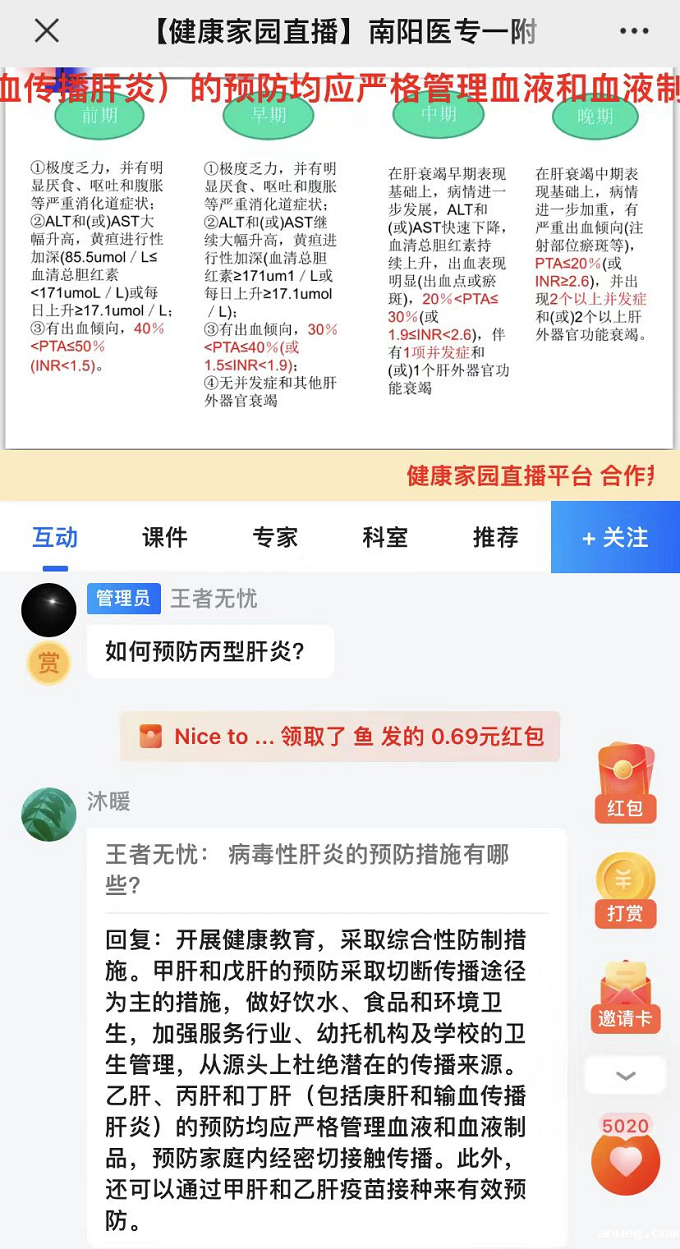Open the 邀请卡 invitation card
Screen dimensions: 680x1249
point(625,995)
